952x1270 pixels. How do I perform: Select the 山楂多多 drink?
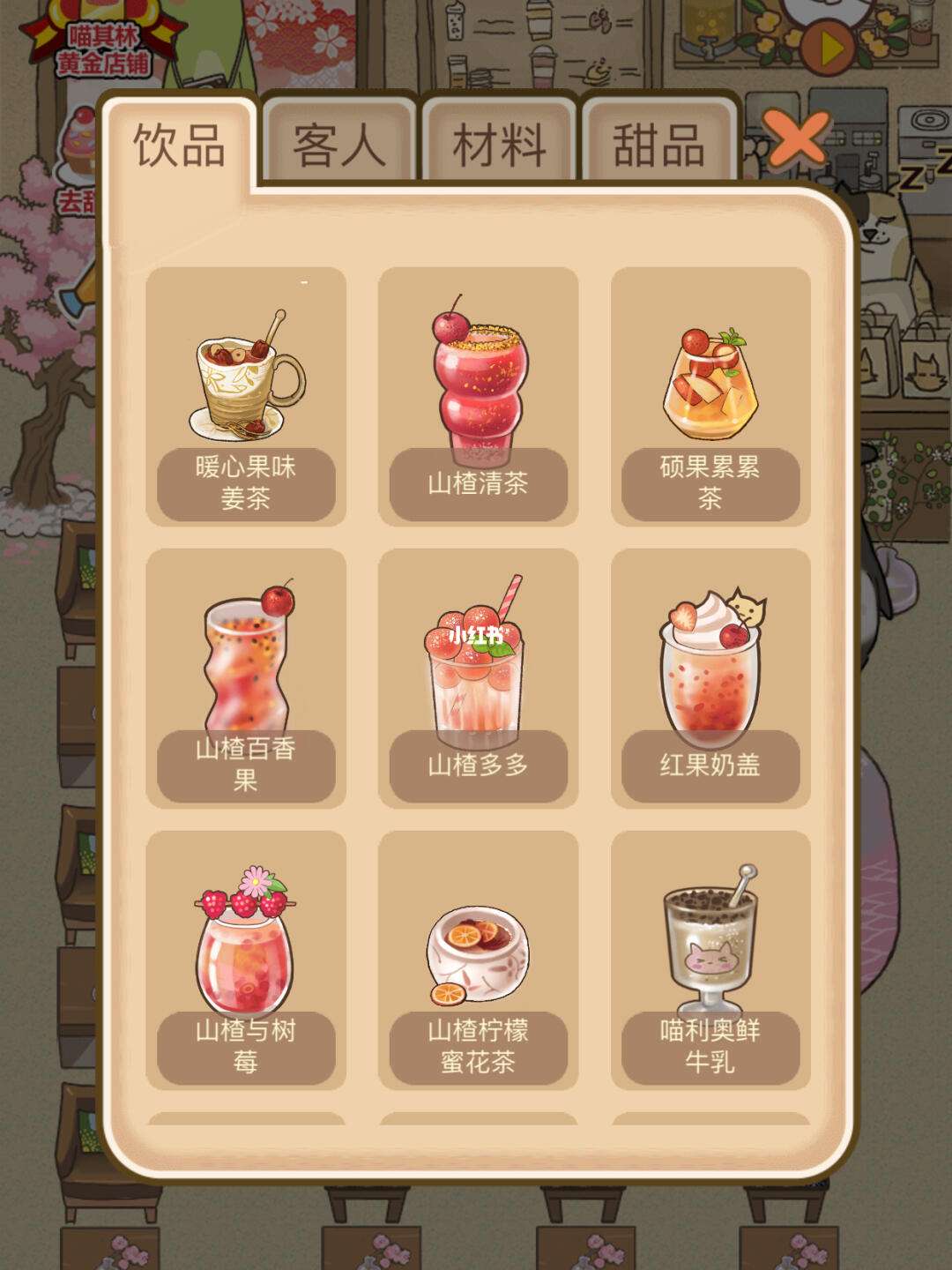click(x=478, y=678)
